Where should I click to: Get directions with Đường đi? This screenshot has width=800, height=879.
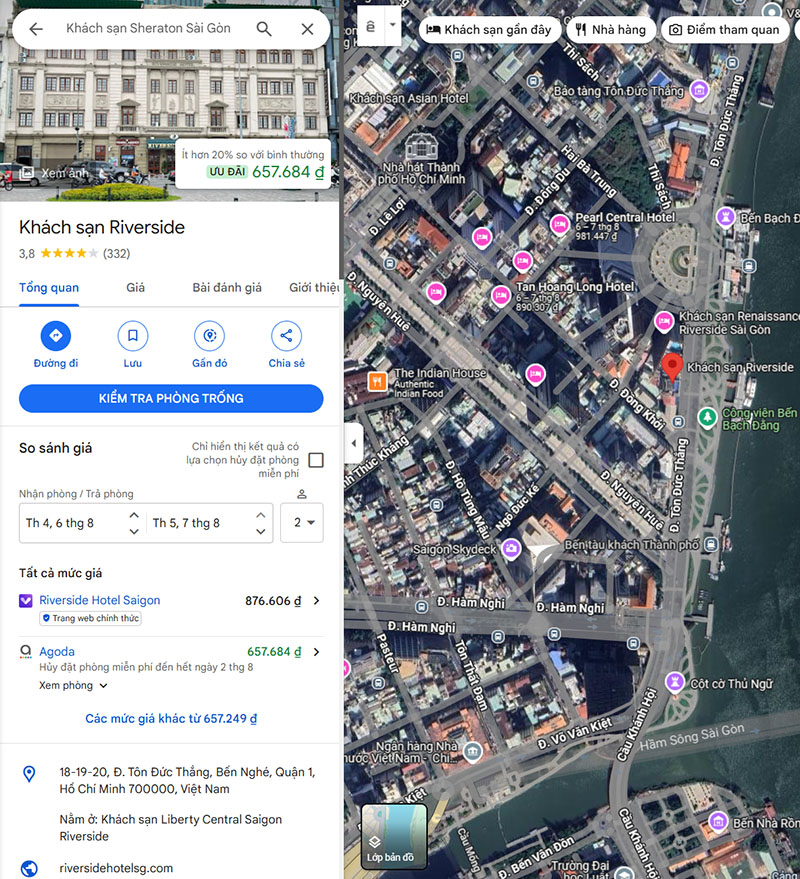tap(56, 344)
